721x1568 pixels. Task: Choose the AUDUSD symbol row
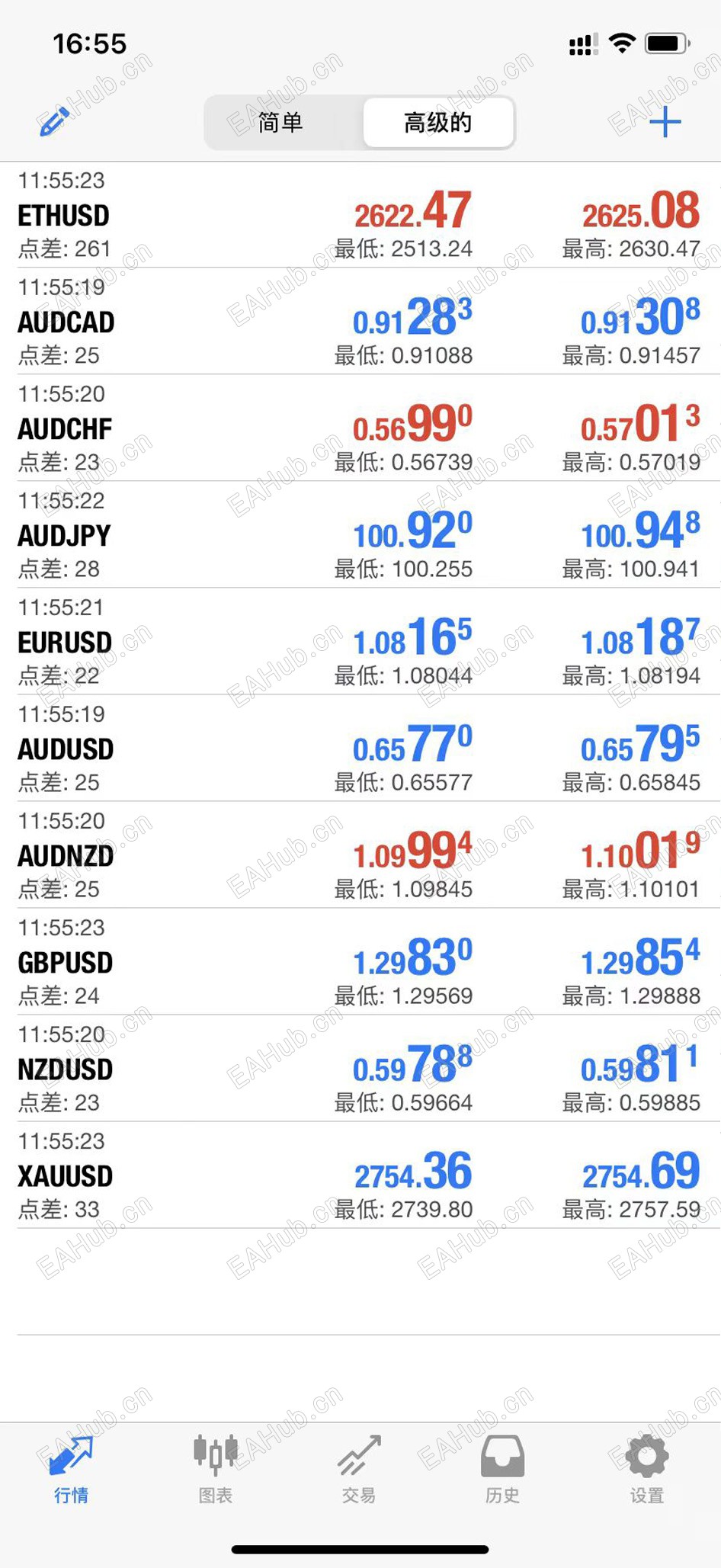(x=360, y=749)
